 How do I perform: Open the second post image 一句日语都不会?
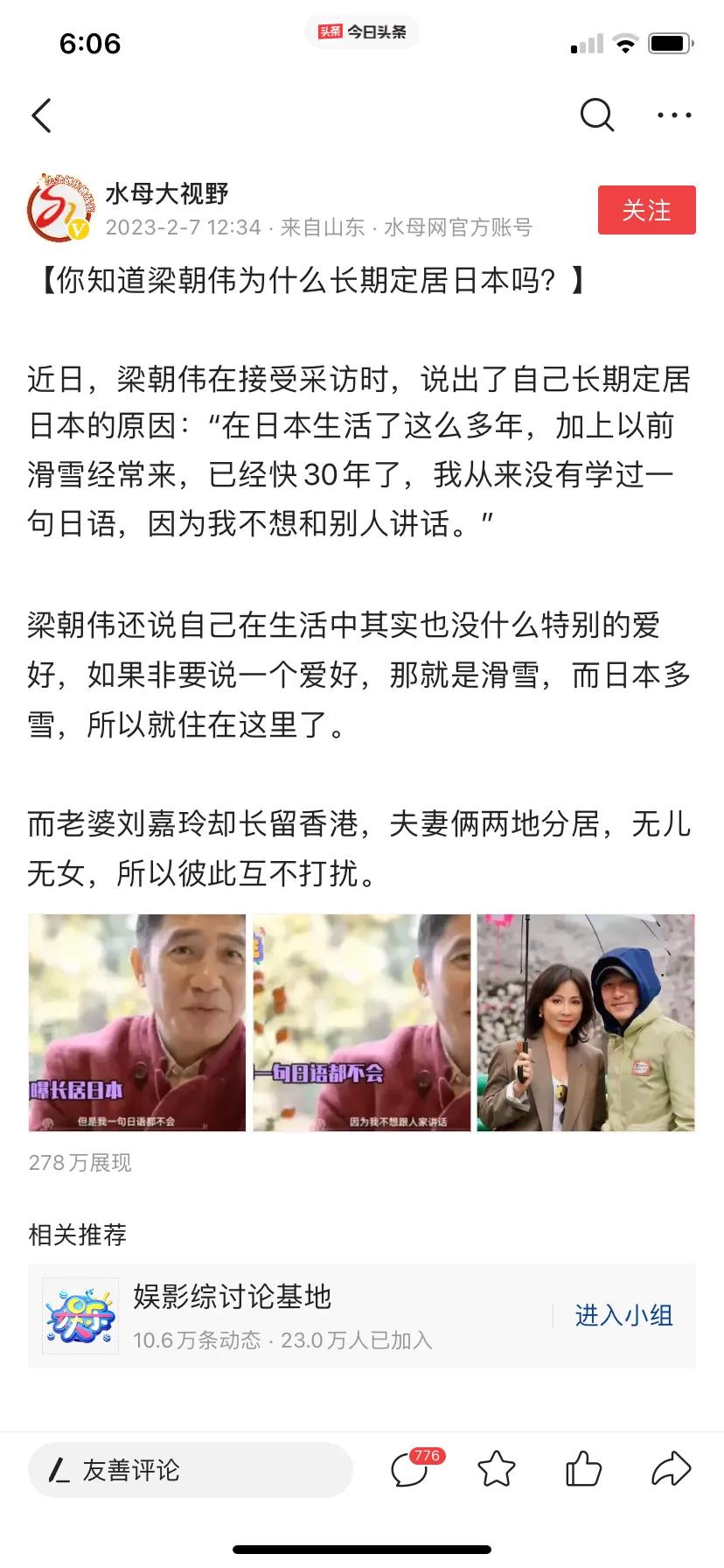coord(361,1023)
